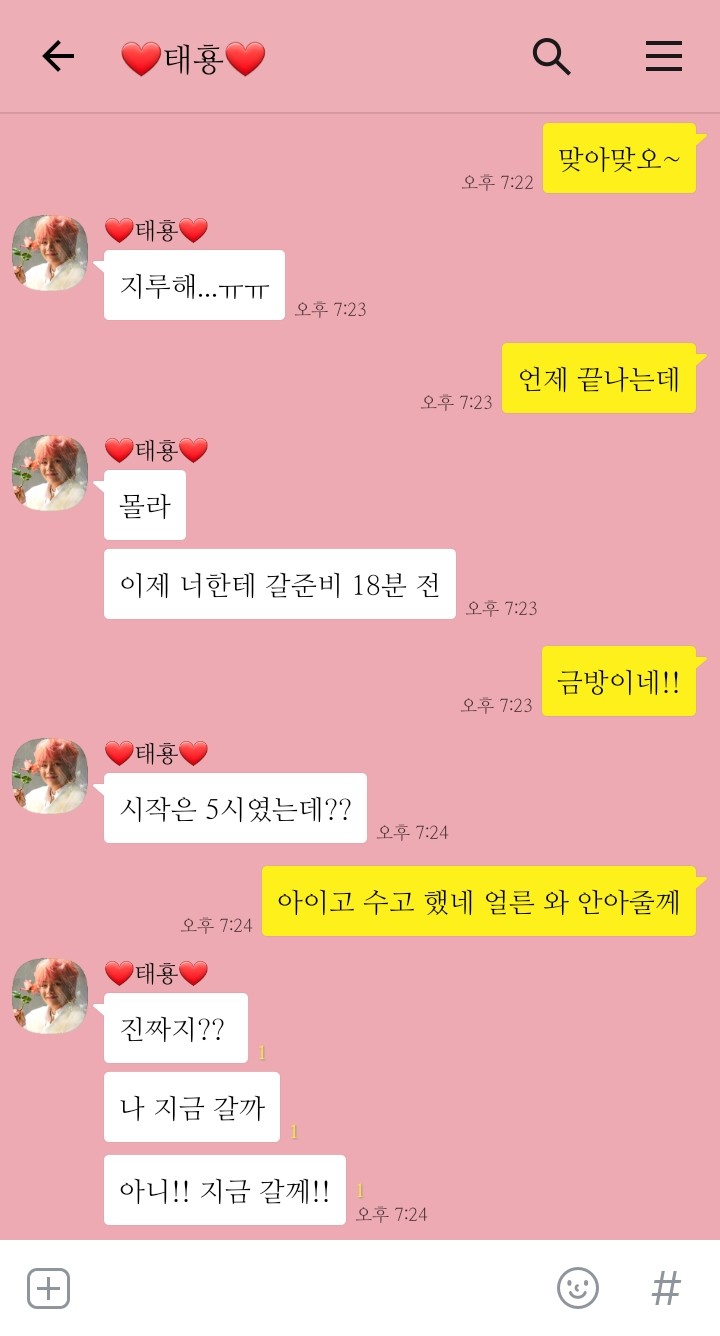Open 태홍's profile picture beside 진짜지?? message

coord(50,996)
